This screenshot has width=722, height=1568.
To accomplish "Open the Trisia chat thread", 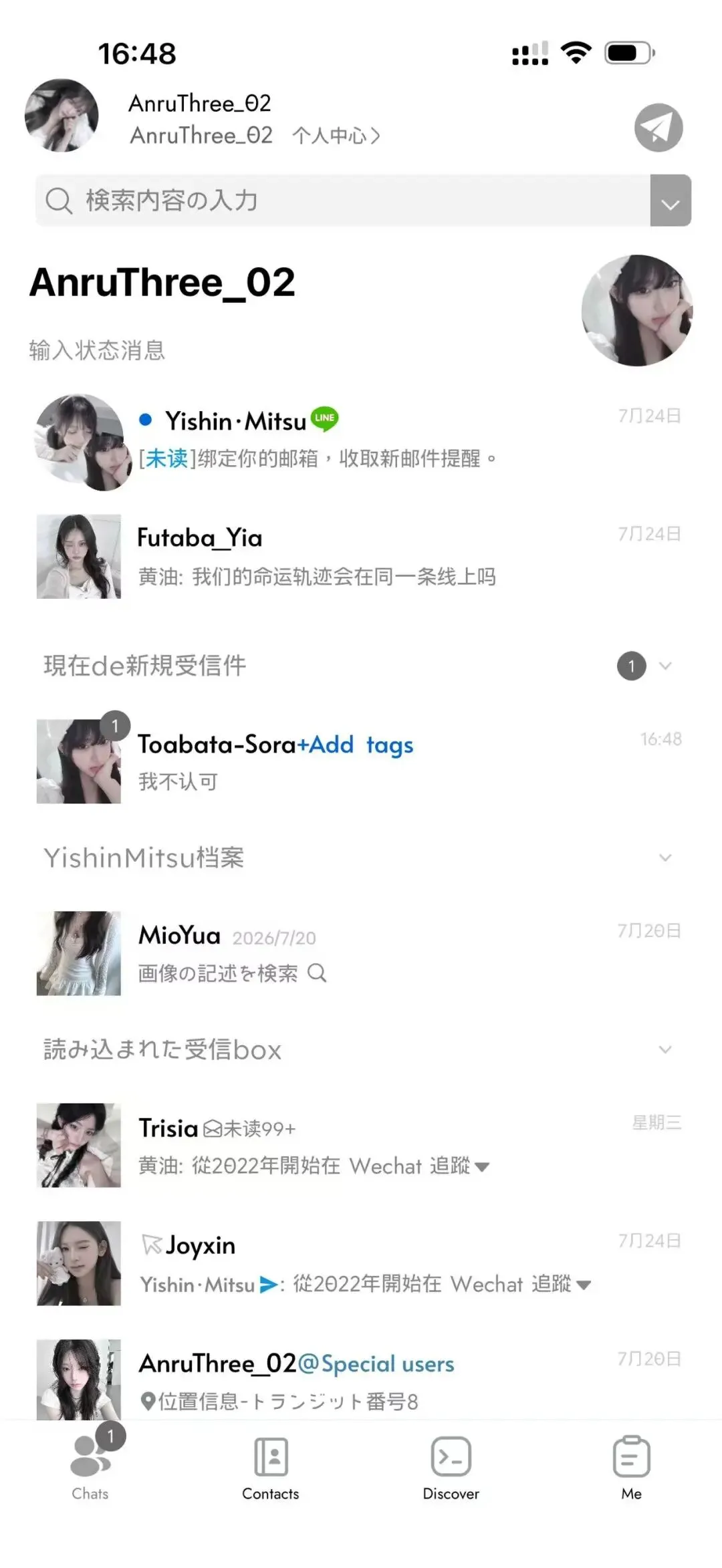I will pyautogui.click(x=361, y=1145).
